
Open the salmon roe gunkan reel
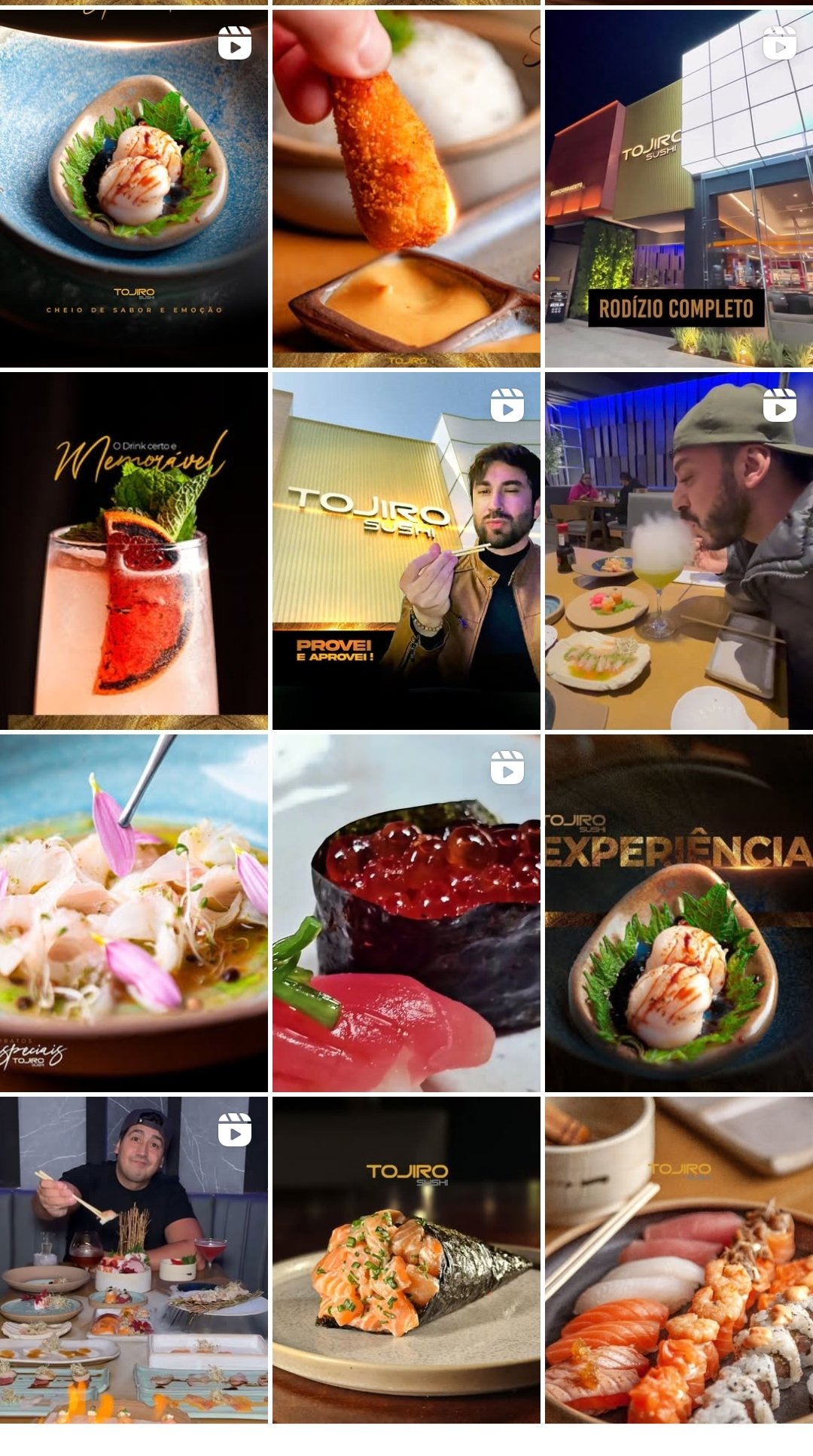pos(406,913)
